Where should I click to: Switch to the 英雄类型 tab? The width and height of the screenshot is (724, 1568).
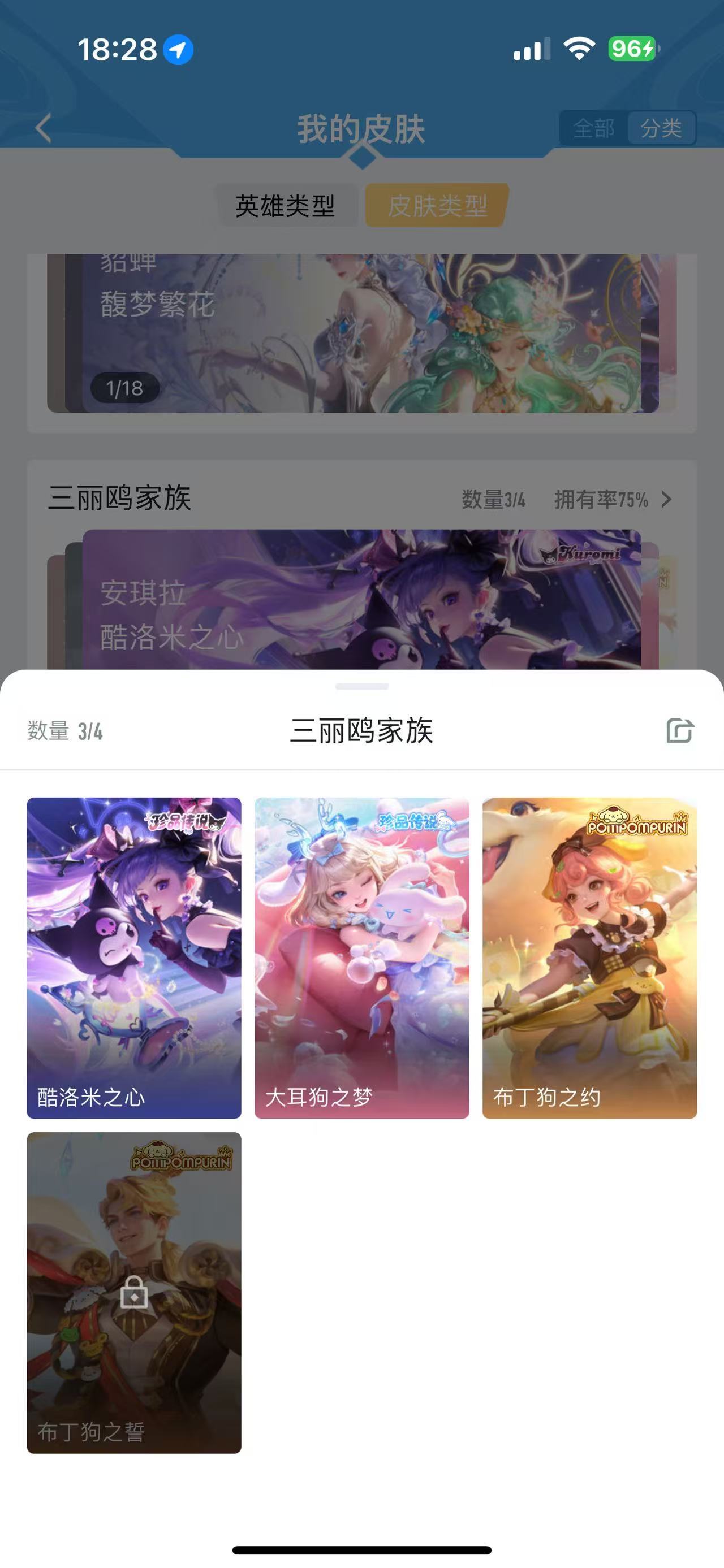pos(286,206)
